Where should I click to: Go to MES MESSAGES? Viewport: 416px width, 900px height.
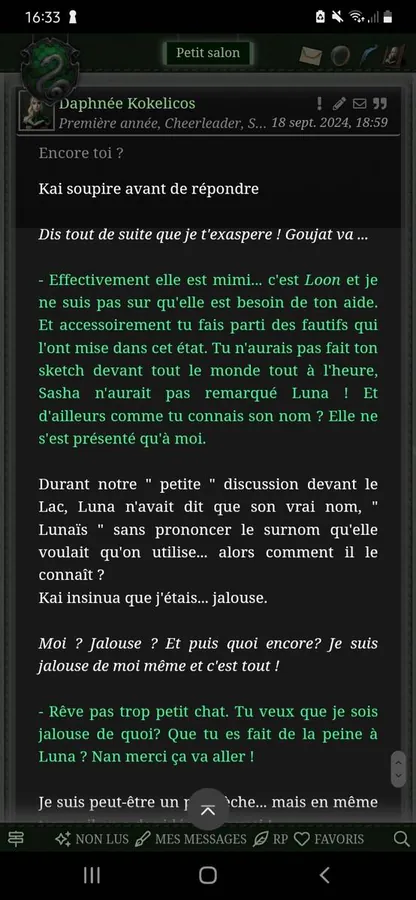point(190,839)
